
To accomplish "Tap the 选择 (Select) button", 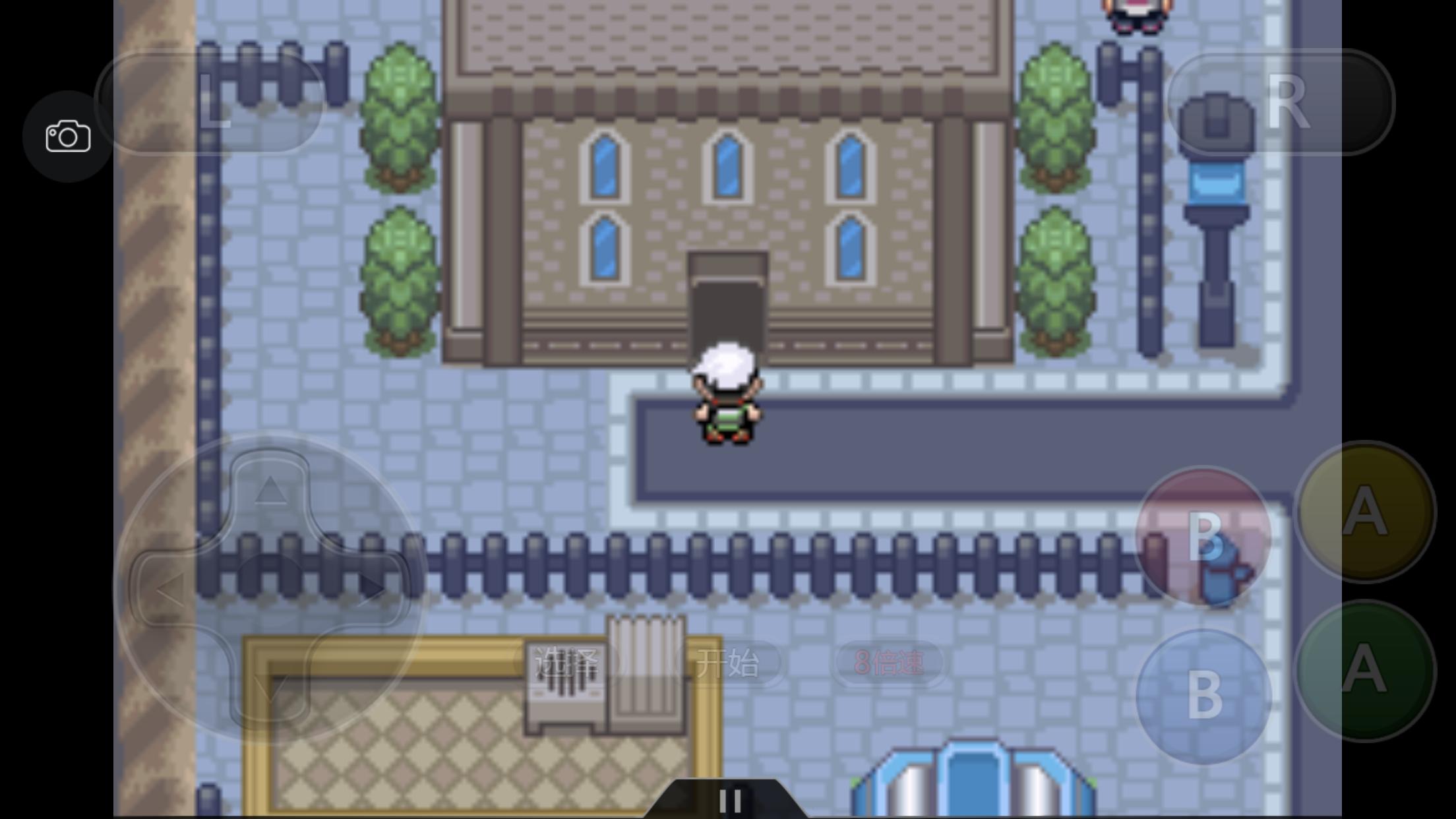I will [x=567, y=663].
